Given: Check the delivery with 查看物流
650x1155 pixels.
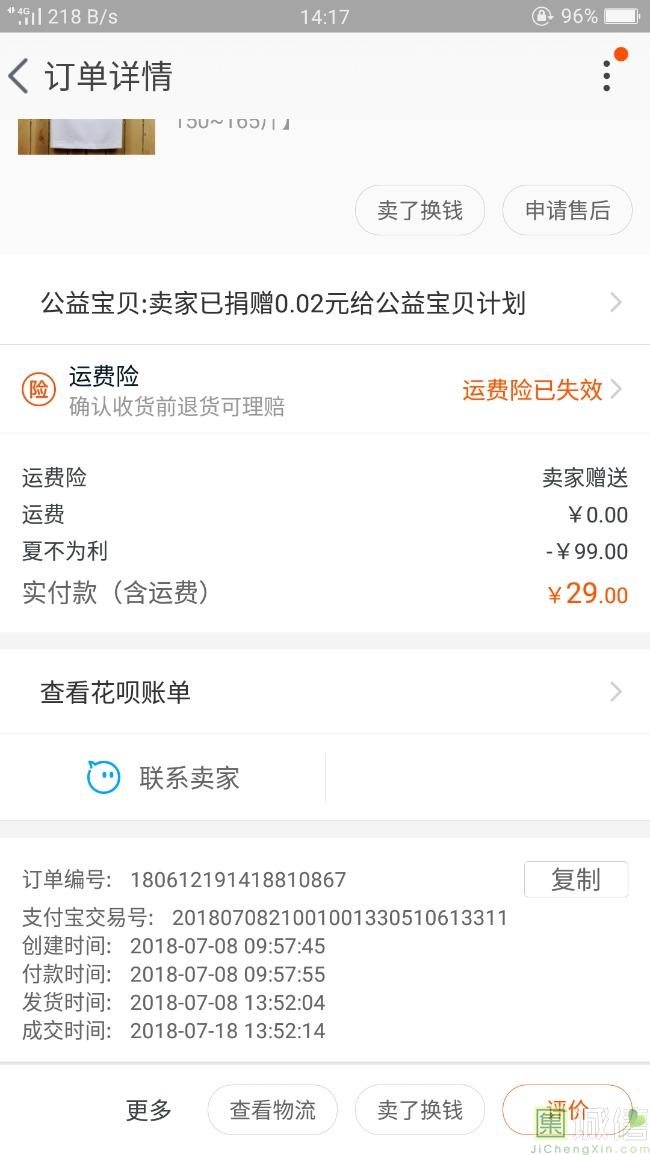Looking at the screenshot, I should pos(272,1110).
